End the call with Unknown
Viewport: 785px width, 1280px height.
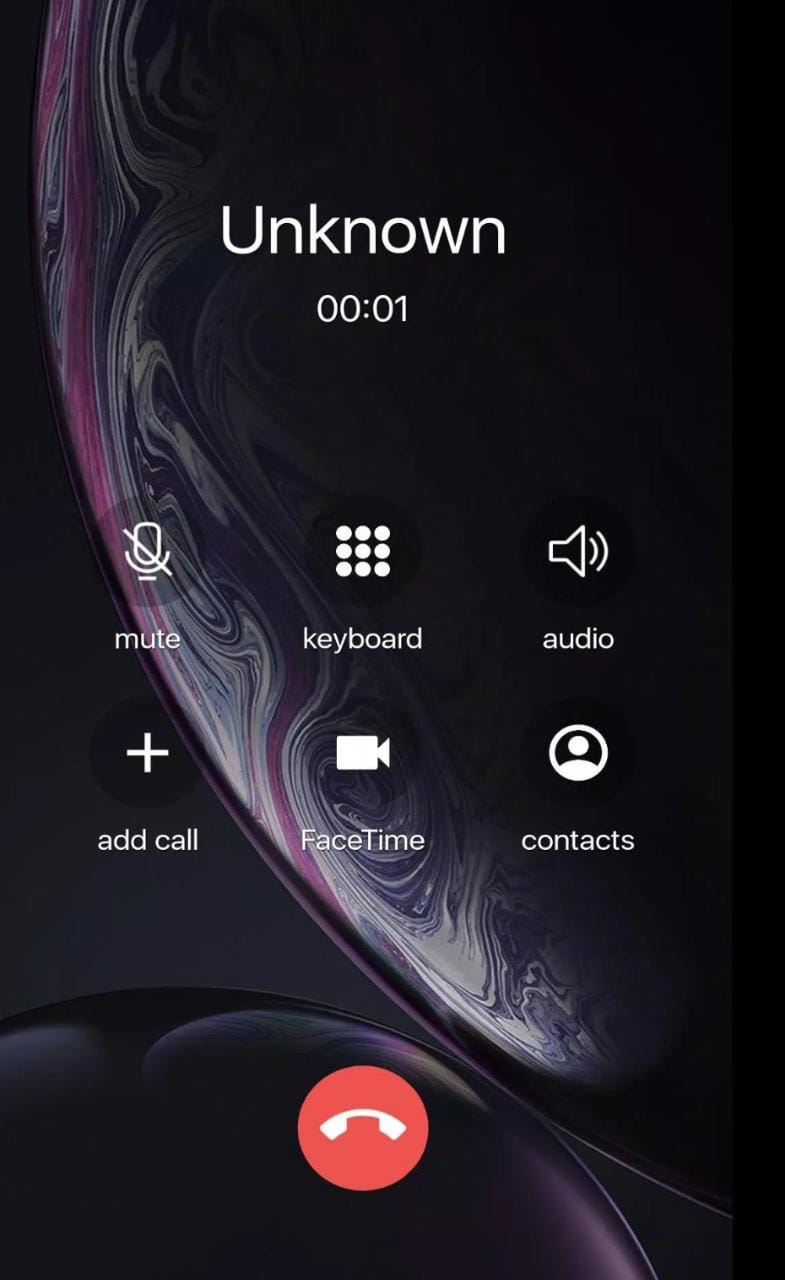(x=362, y=1127)
